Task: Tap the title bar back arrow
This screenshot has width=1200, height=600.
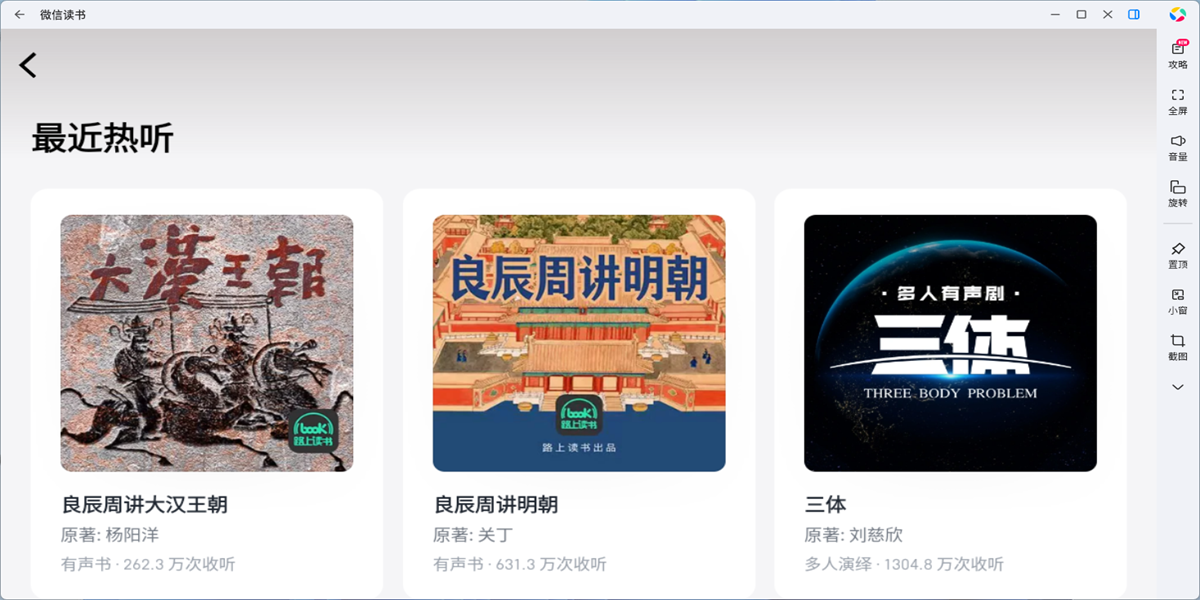Action: point(19,14)
